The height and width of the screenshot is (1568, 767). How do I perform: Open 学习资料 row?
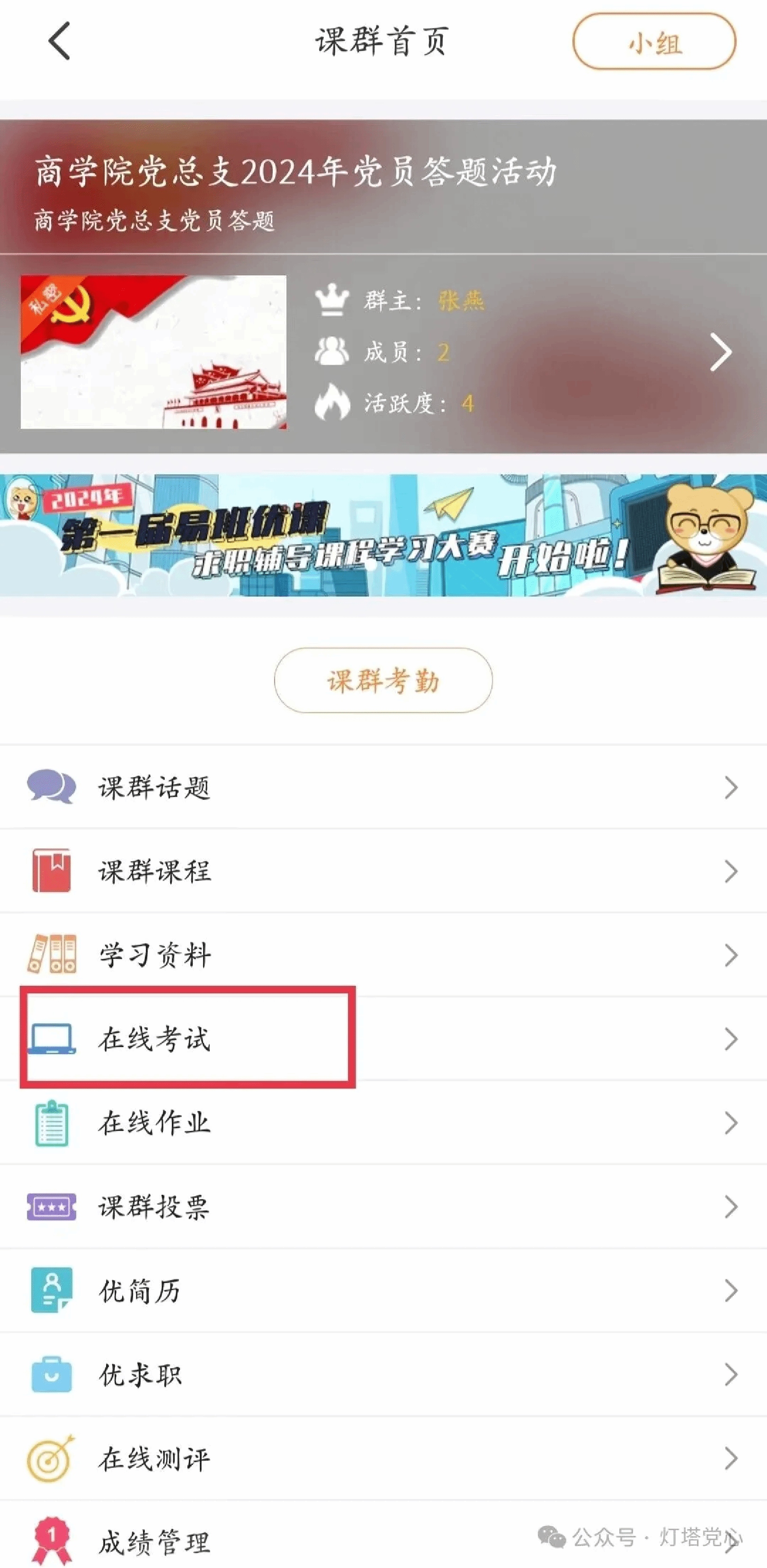(383, 955)
